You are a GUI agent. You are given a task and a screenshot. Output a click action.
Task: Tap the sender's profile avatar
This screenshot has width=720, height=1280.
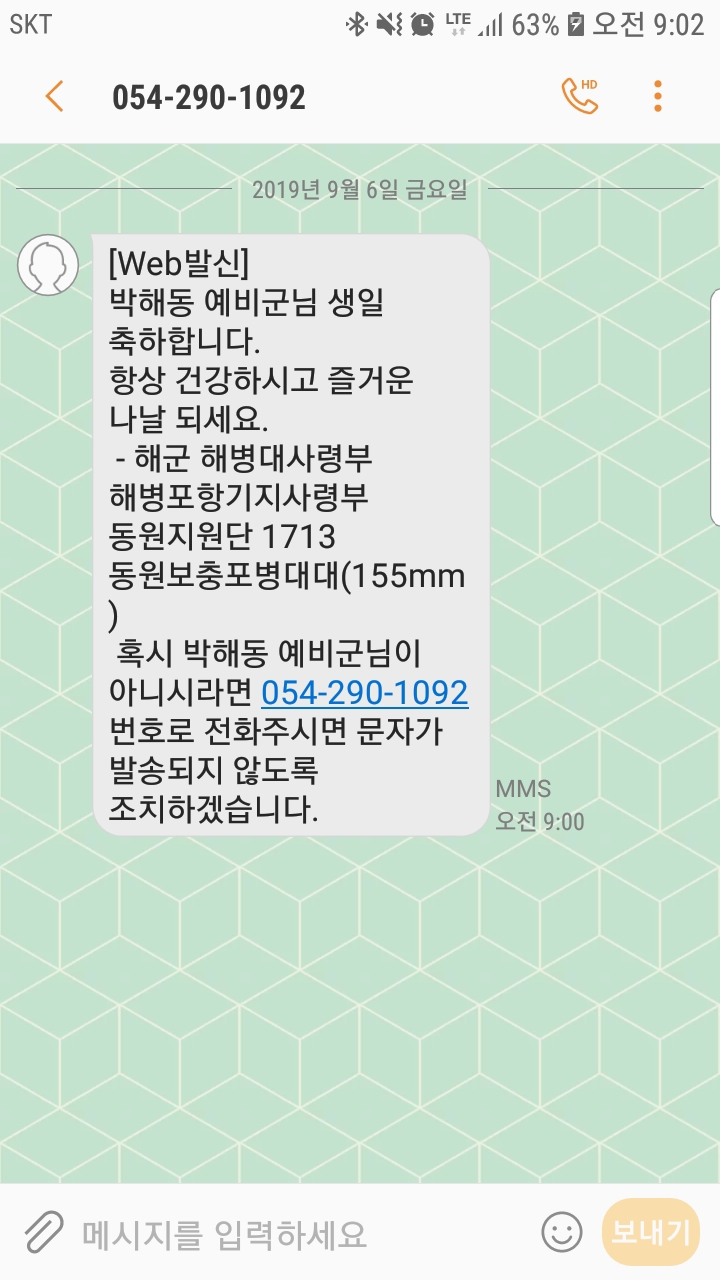click(48, 265)
